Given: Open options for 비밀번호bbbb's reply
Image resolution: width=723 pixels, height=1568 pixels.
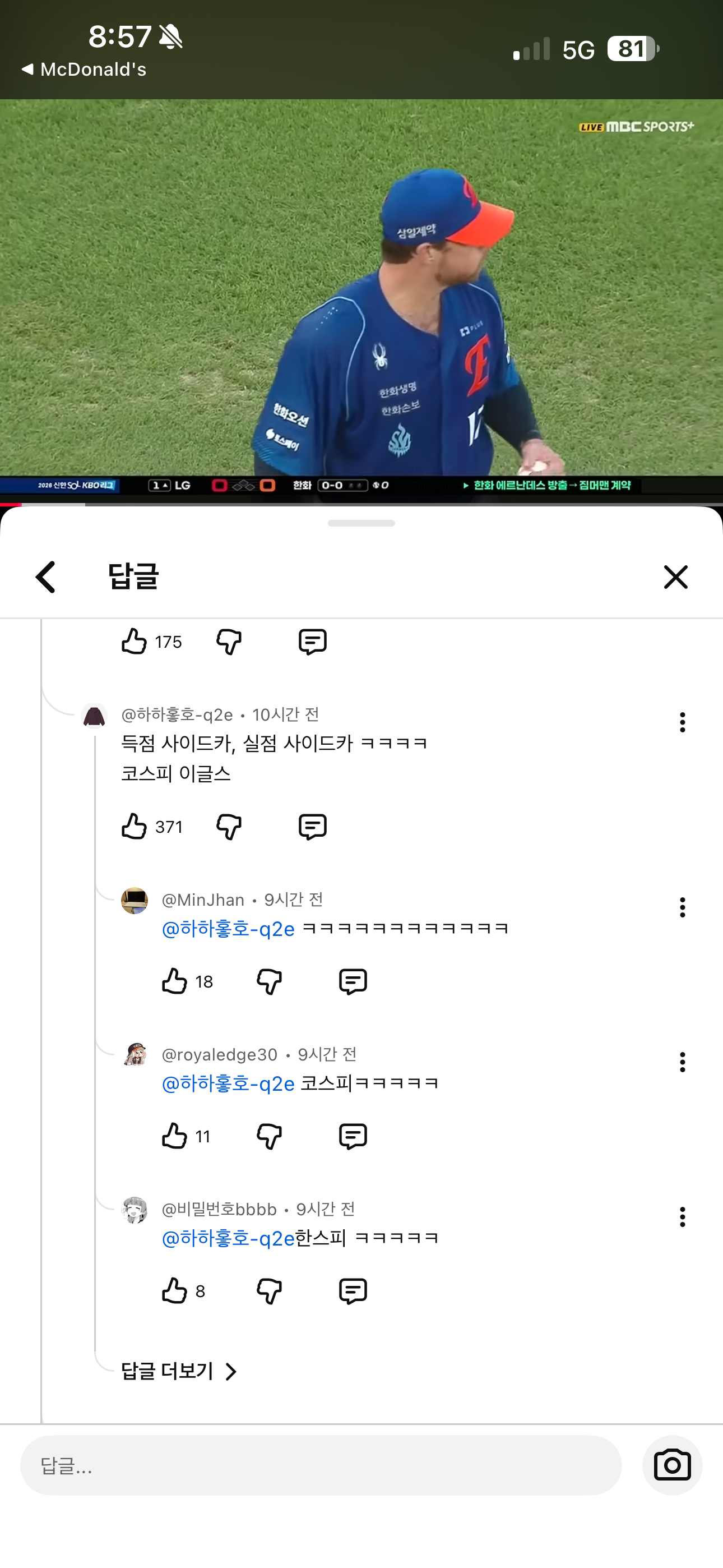Looking at the screenshot, I should click(682, 1216).
